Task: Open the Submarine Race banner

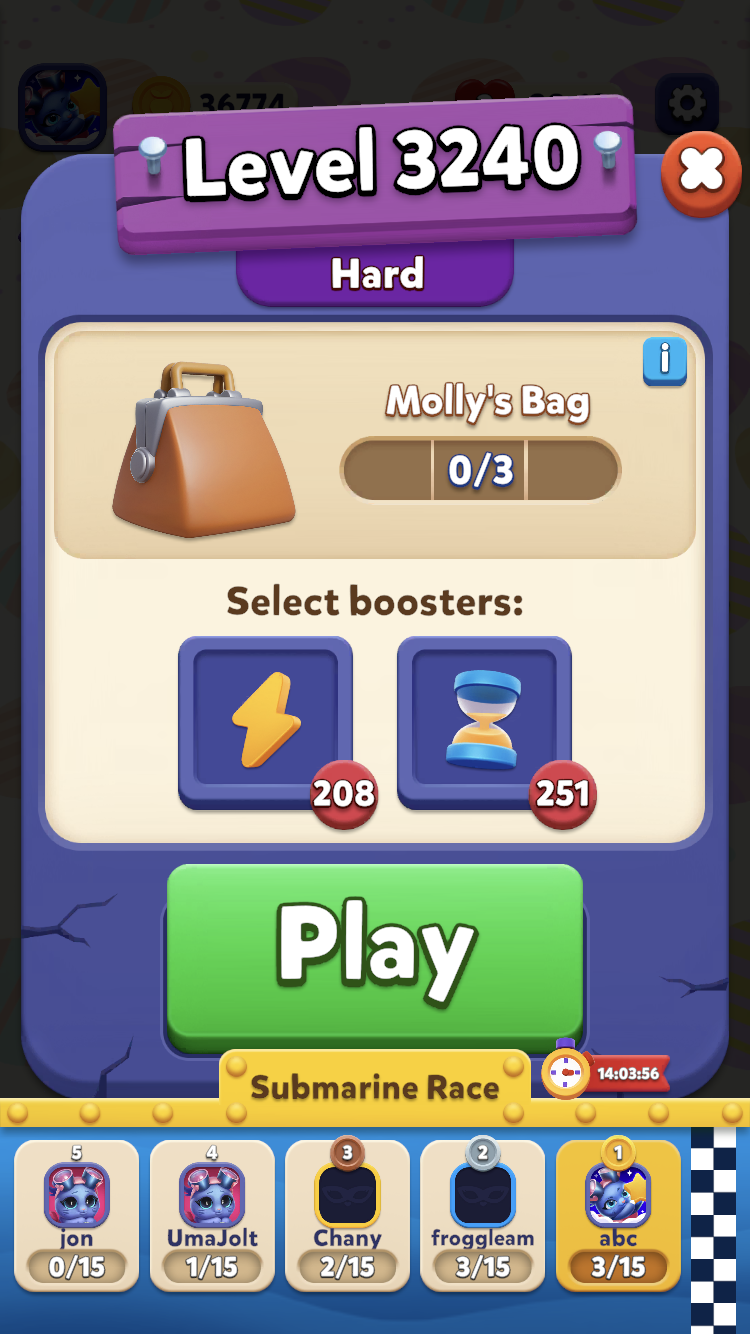Action: [x=375, y=1087]
